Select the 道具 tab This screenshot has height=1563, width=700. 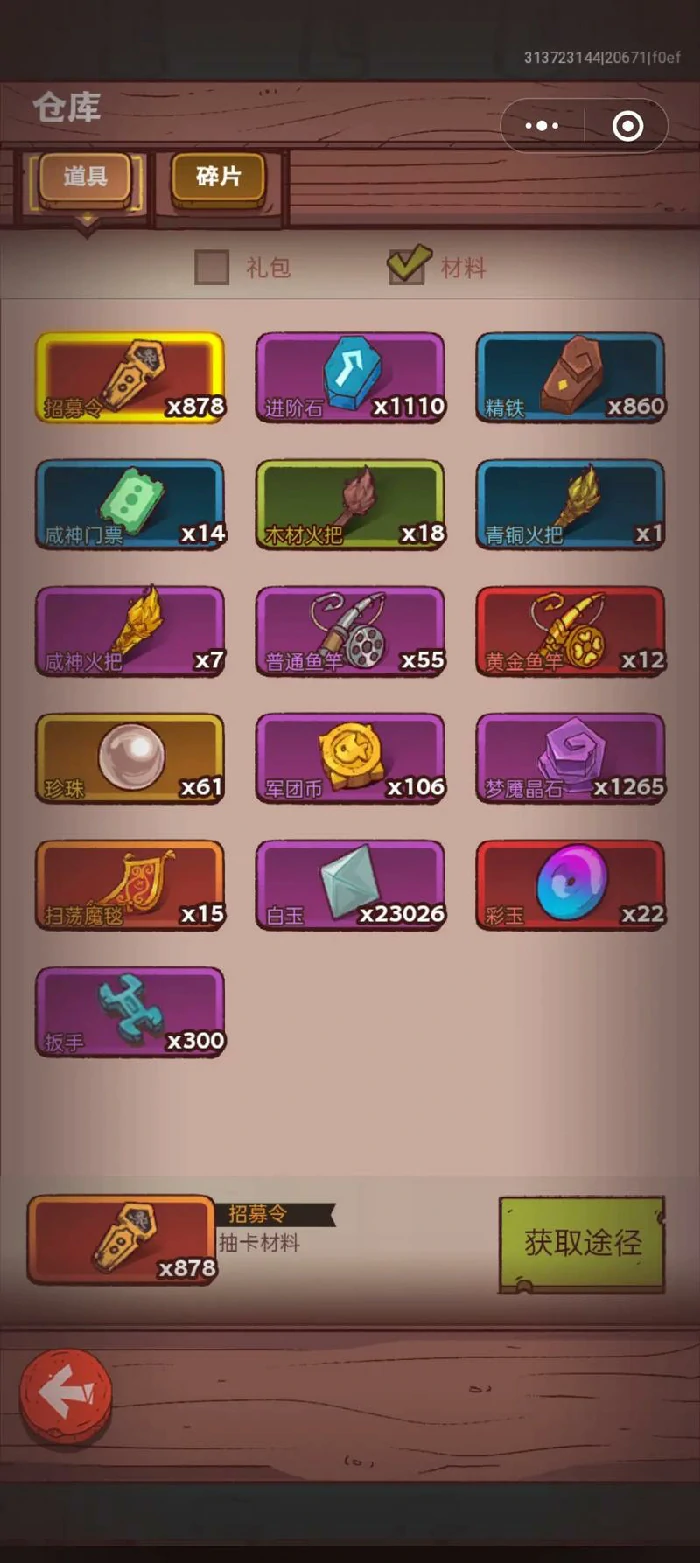tap(85, 178)
